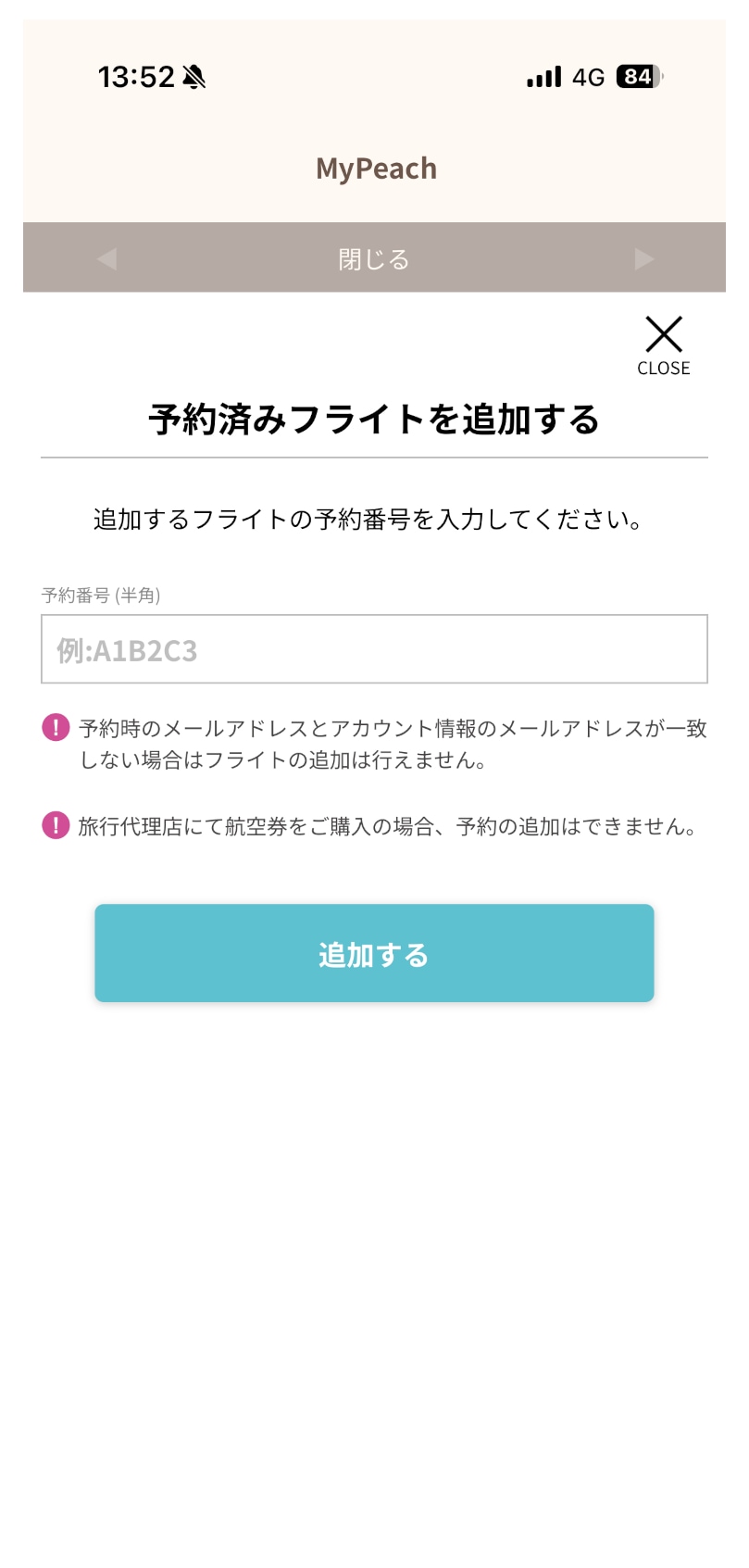Go back with the left arrow
Image resolution: width=749 pixels, height=1568 pixels.
(107, 259)
